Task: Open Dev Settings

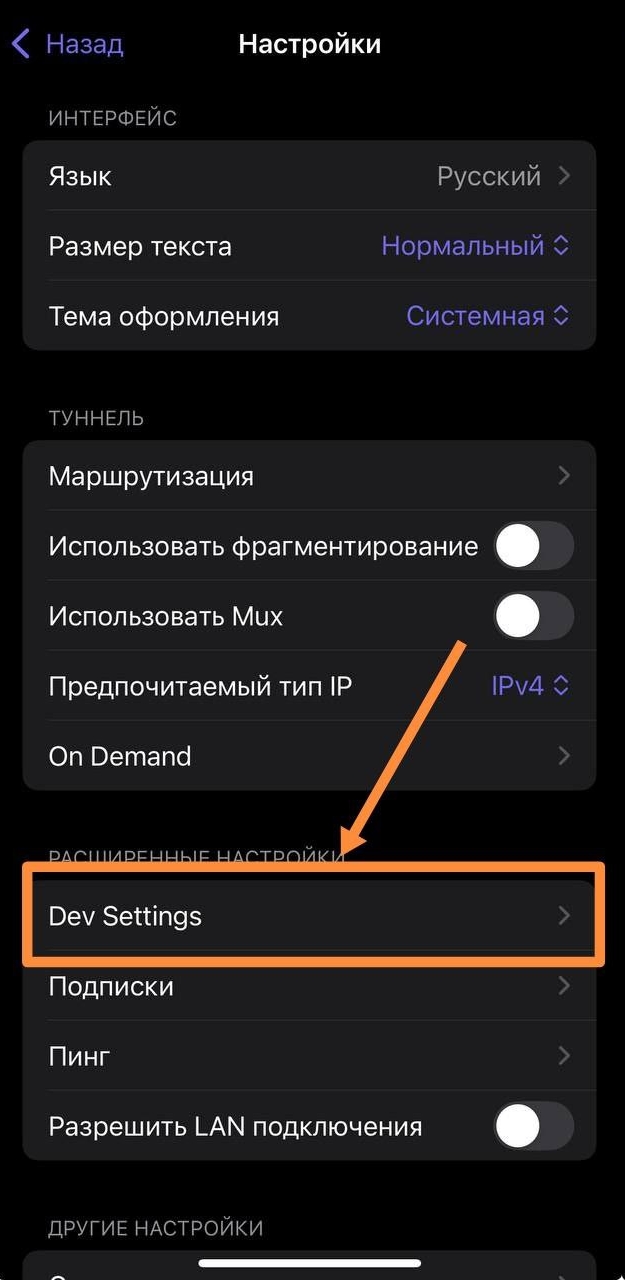Action: click(x=309, y=916)
